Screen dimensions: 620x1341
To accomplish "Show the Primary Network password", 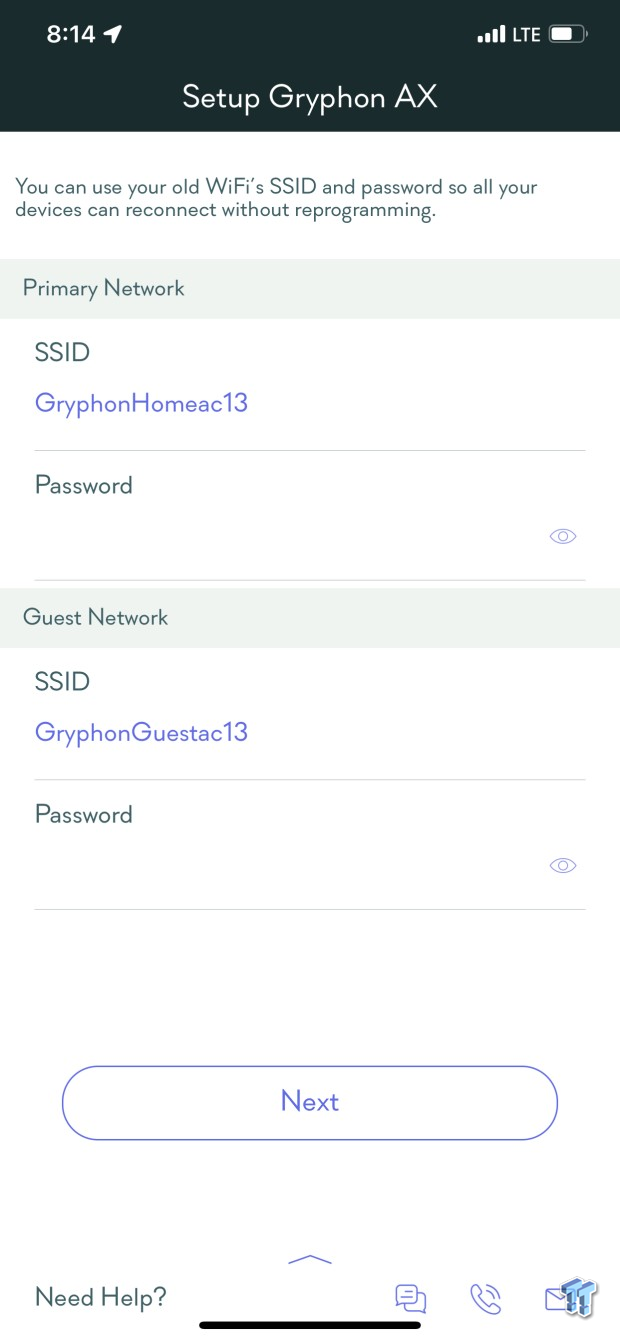I will [563, 537].
